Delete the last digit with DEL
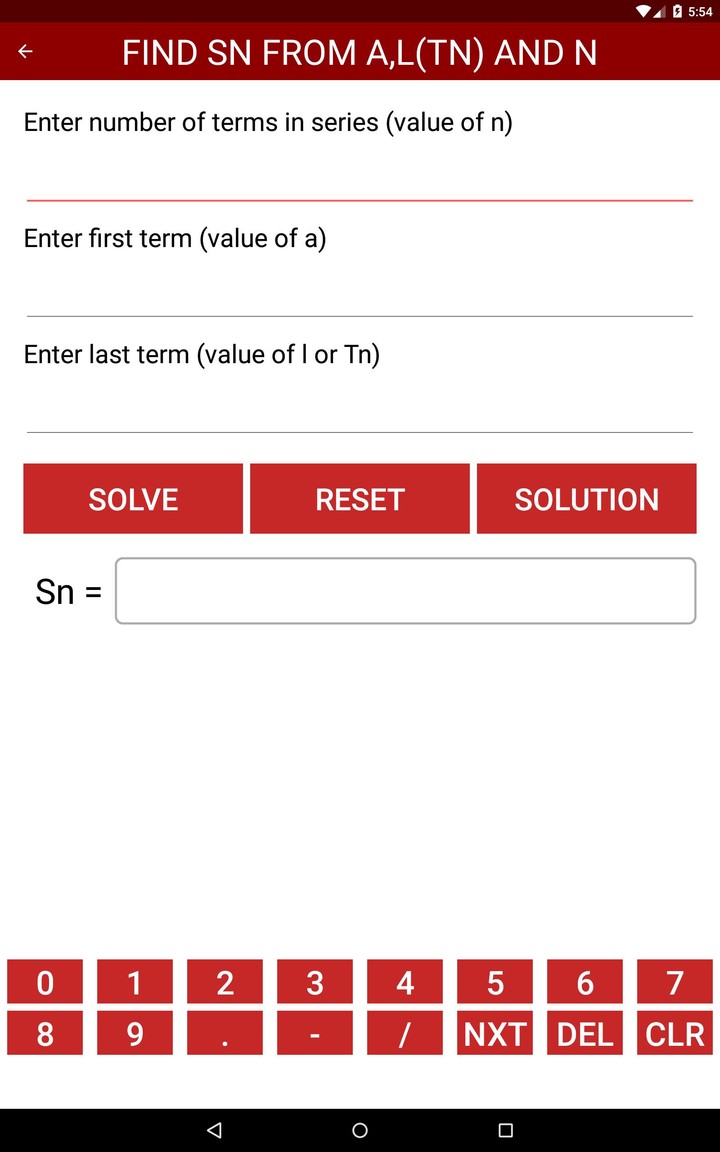This screenshot has height=1152, width=720. click(585, 1033)
